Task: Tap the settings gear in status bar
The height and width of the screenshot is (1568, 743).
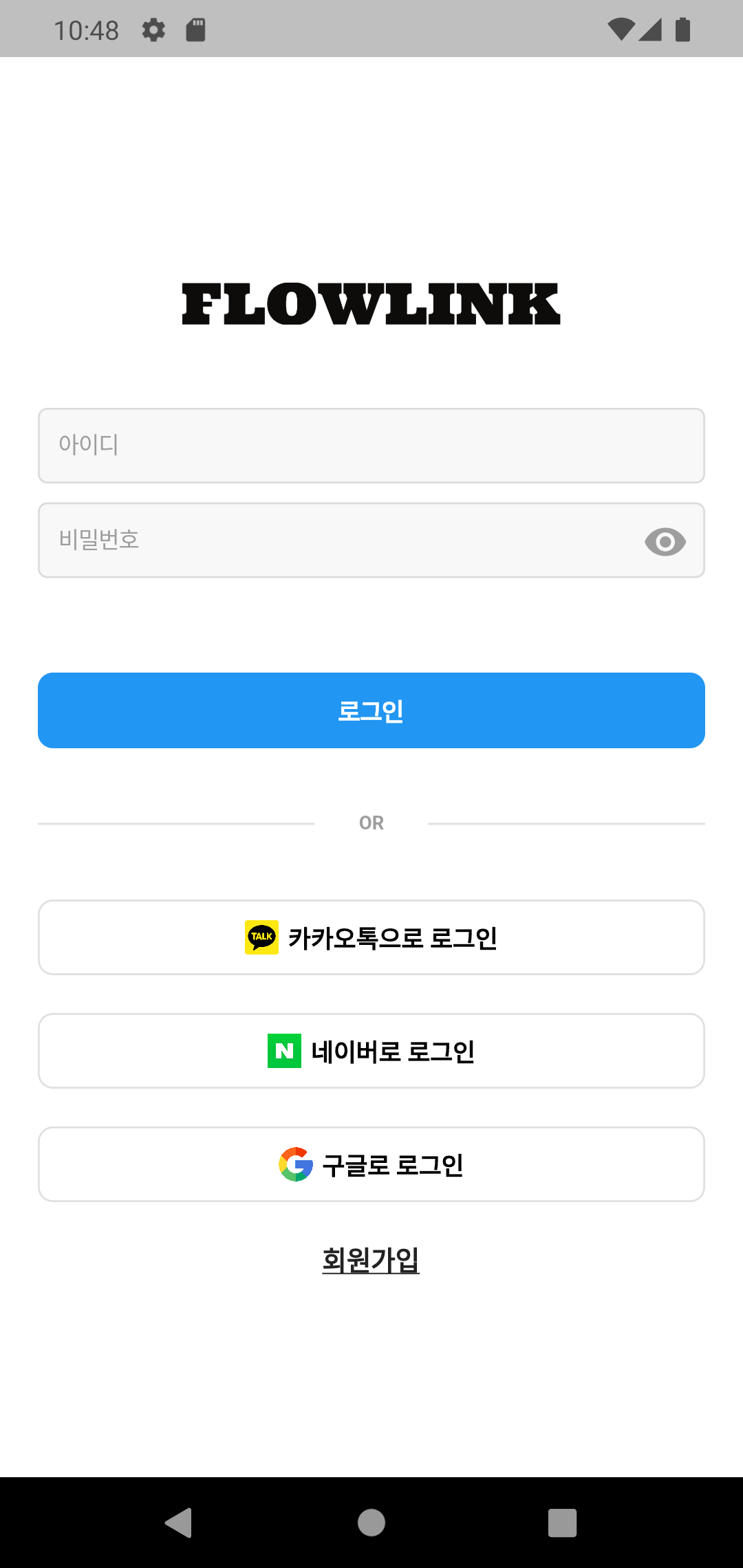Action: [x=153, y=30]
